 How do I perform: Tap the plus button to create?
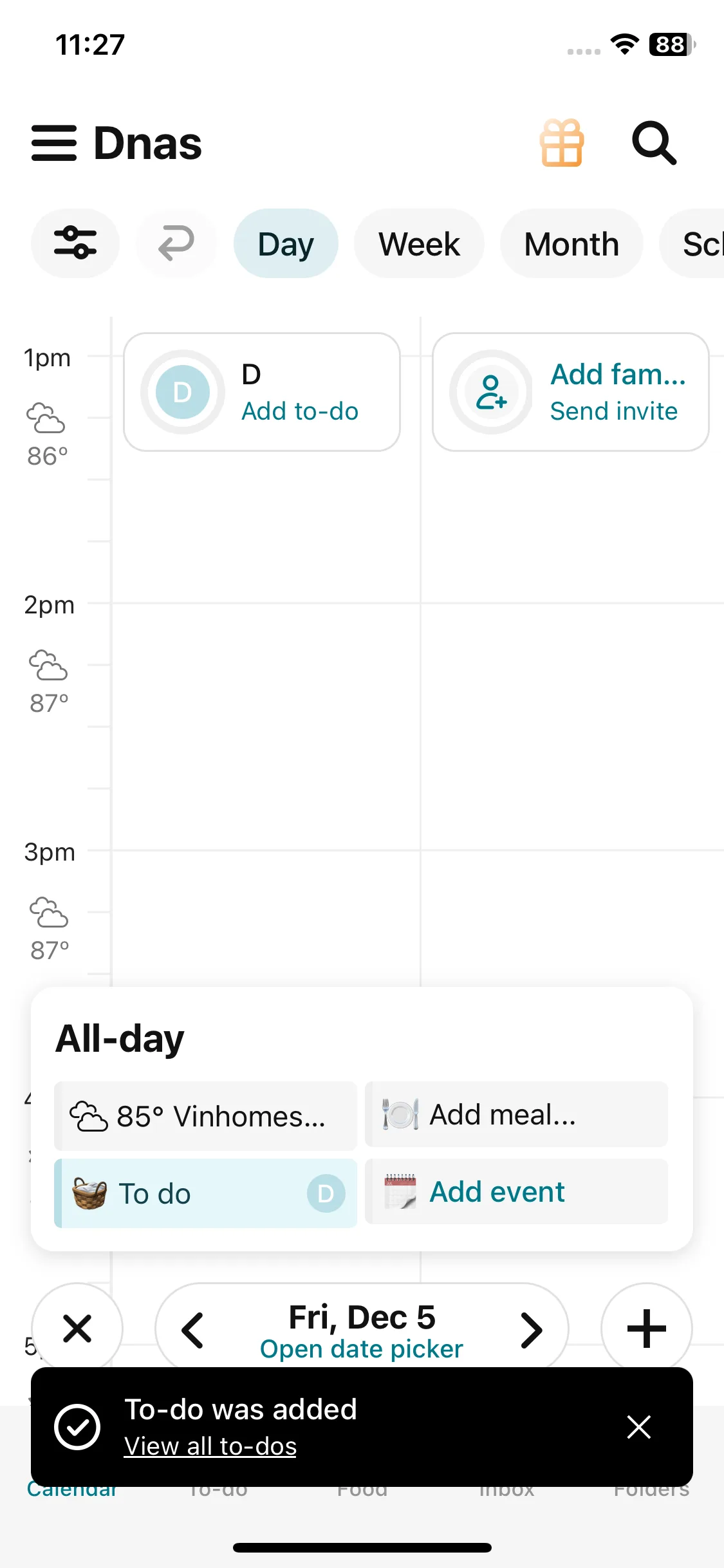pos(646,1329)
